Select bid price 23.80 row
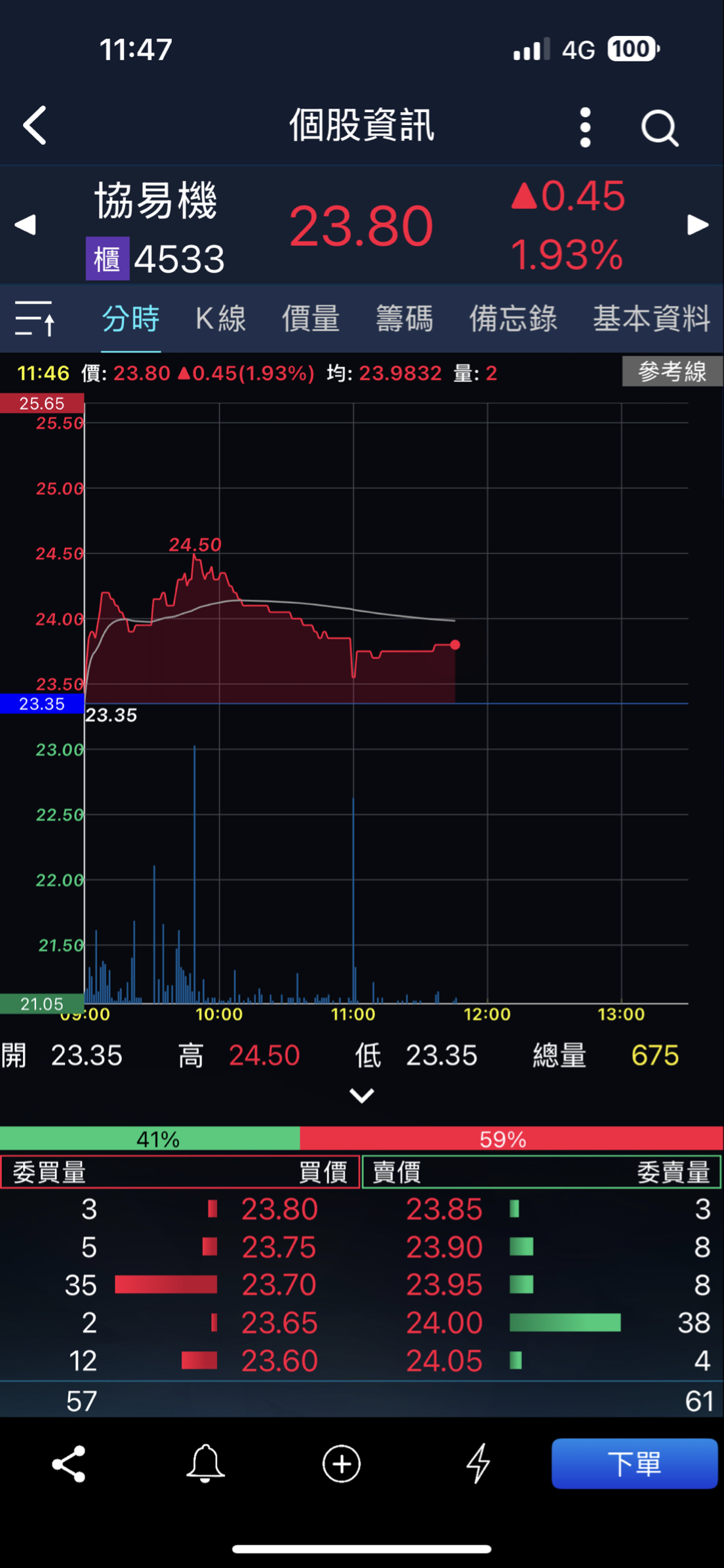This screenshot has height=1568, width=724. point(279,1209)
